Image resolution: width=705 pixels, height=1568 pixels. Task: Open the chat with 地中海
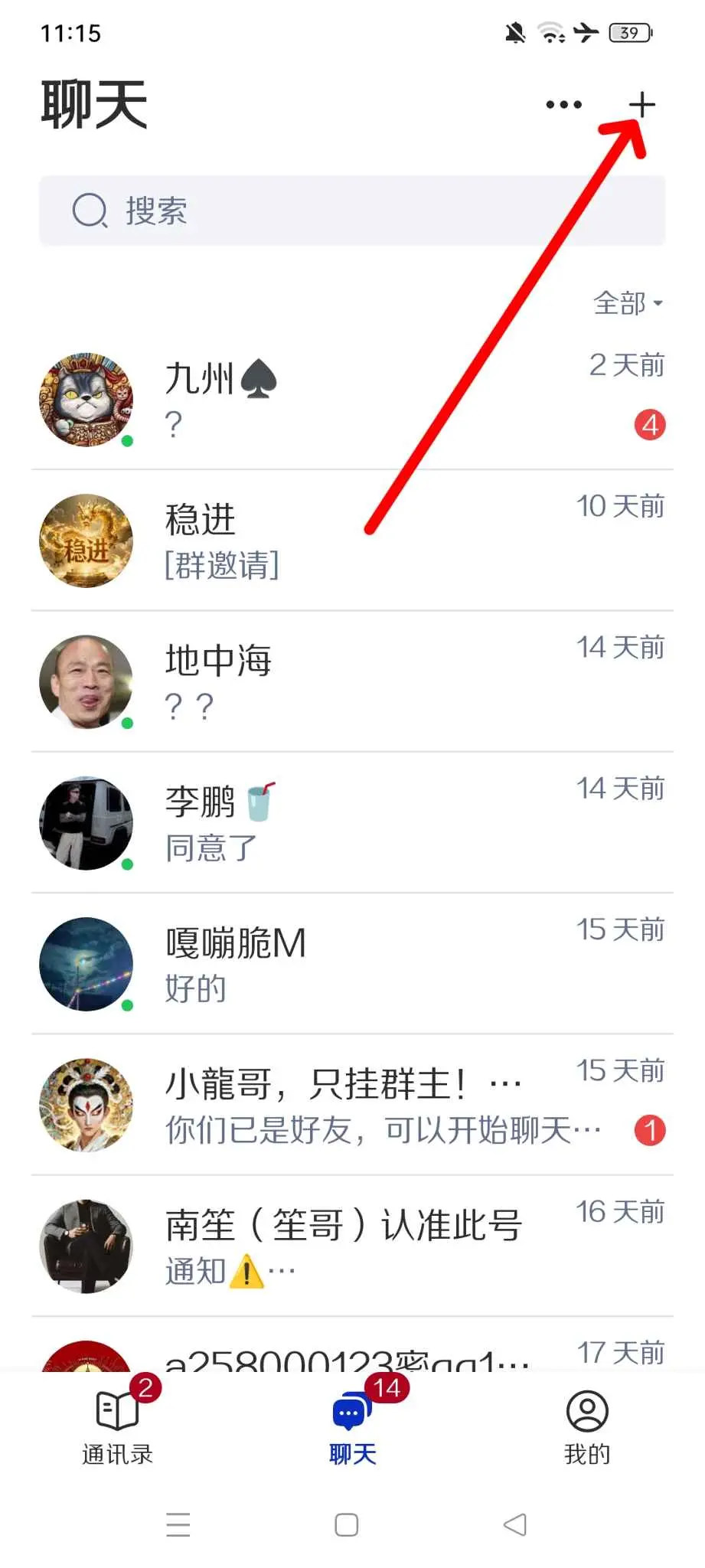click(352, 681)
